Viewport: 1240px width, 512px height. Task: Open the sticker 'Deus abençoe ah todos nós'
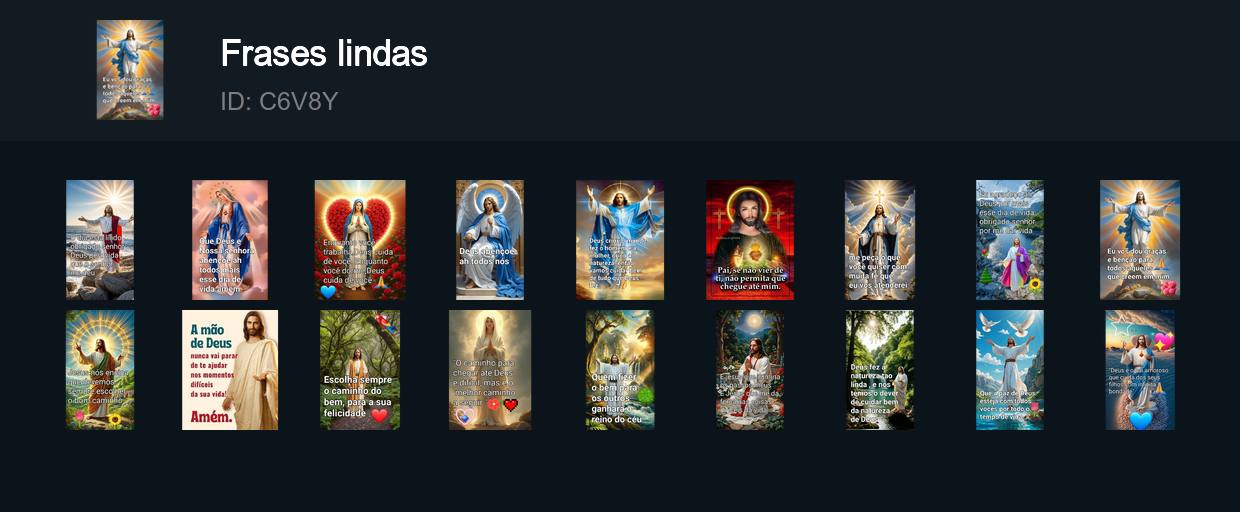[490, 240]
